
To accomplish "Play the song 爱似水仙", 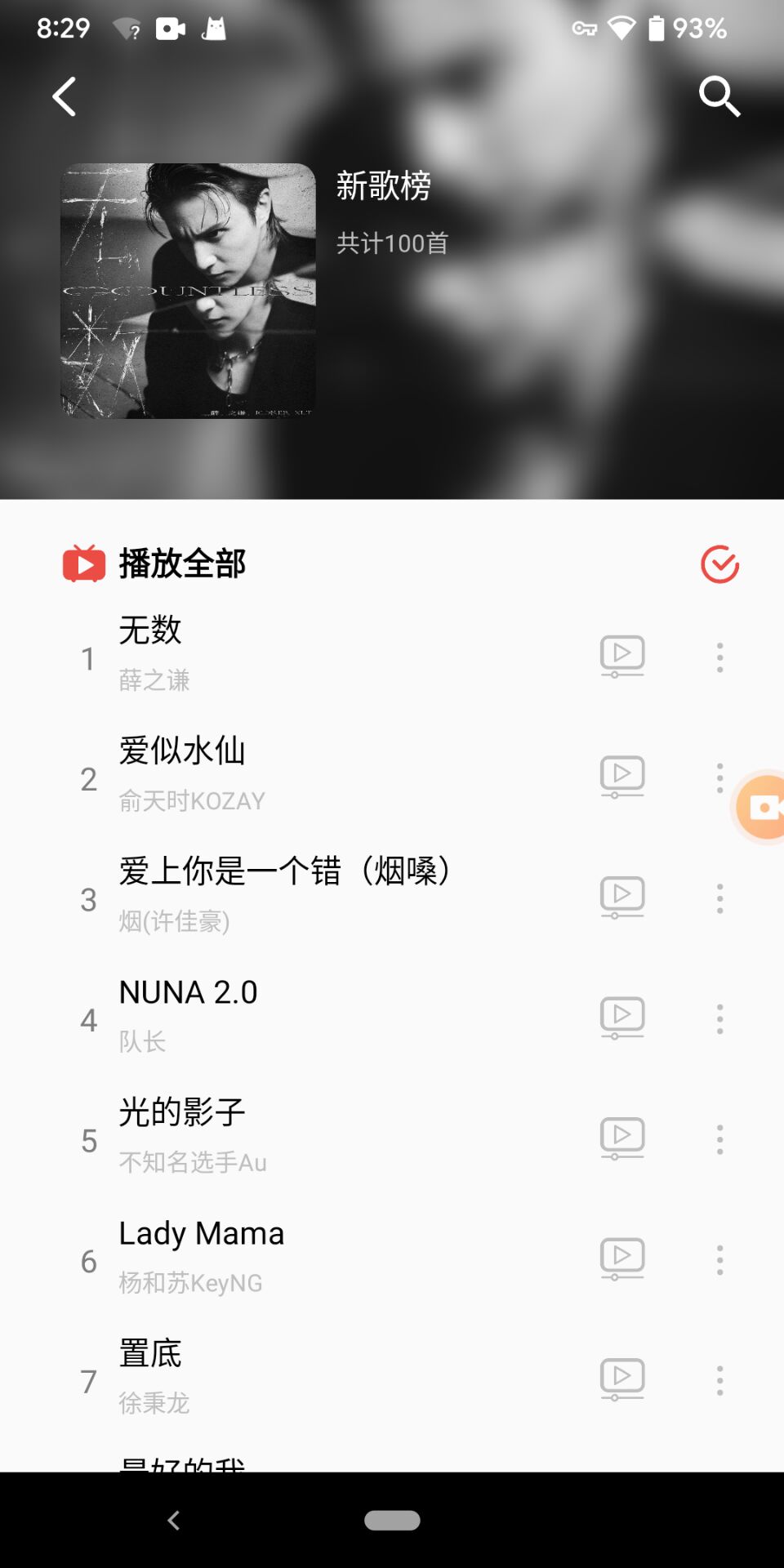I will tap(327, 774).
